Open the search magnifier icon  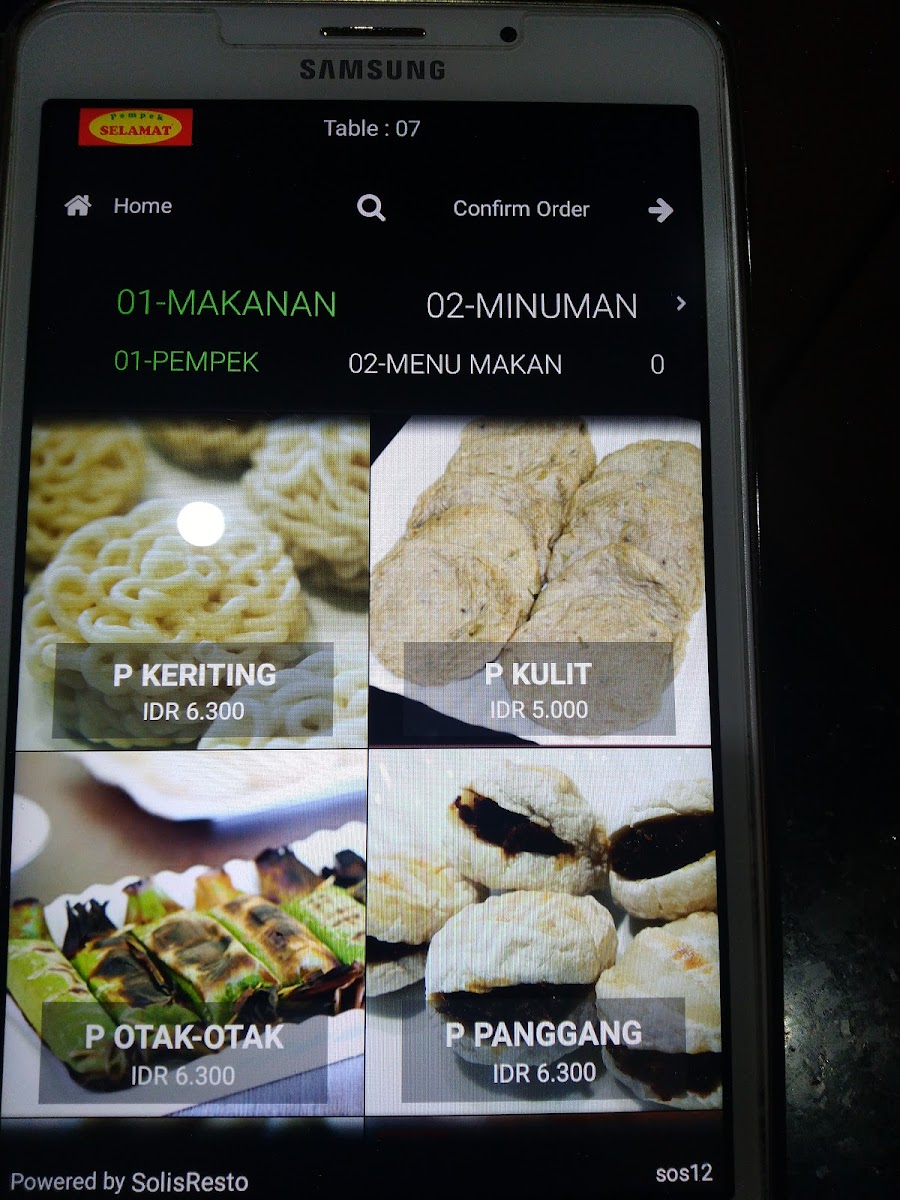coord(371,208)
